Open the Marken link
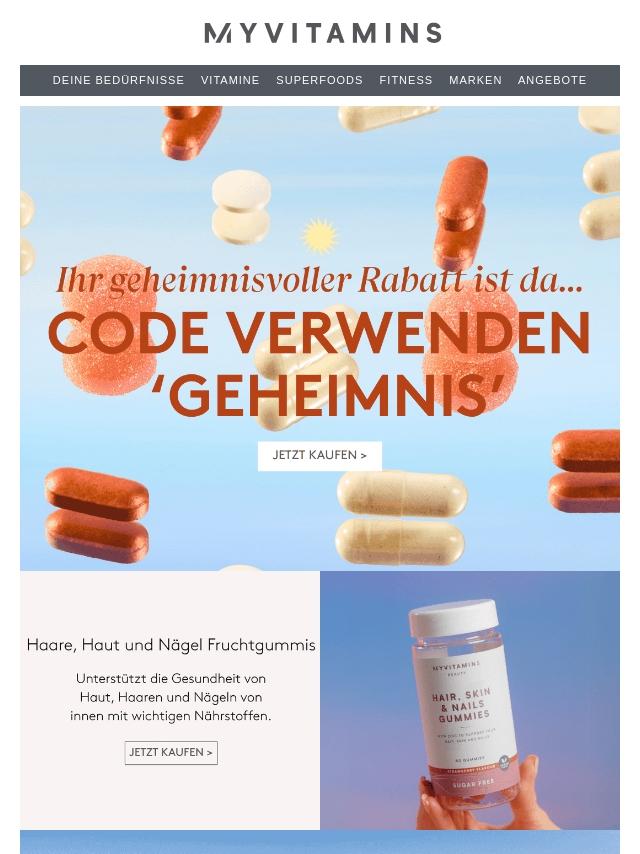 coord(475,80)
